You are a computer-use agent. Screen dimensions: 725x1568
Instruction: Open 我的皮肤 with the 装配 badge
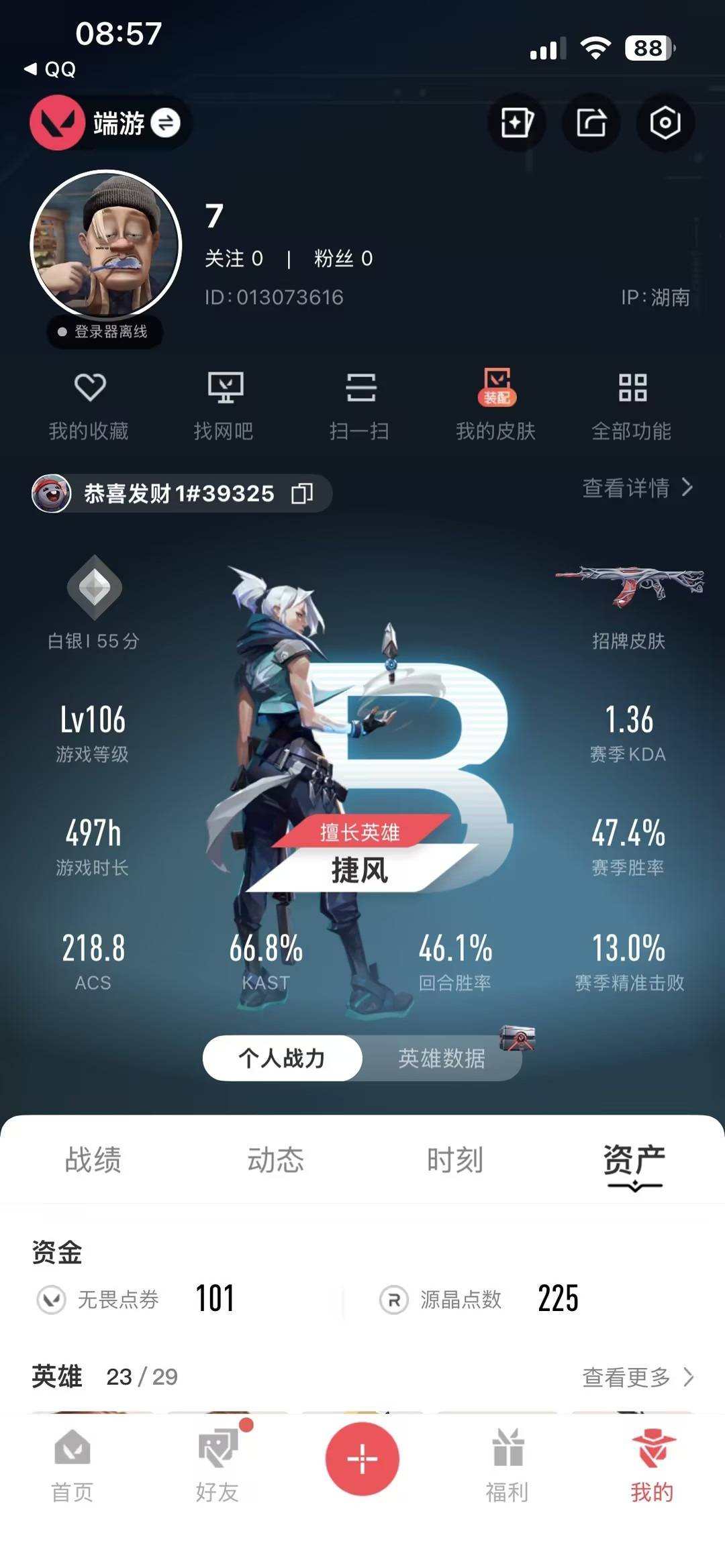pyautogui.click(x=497, y=403)
